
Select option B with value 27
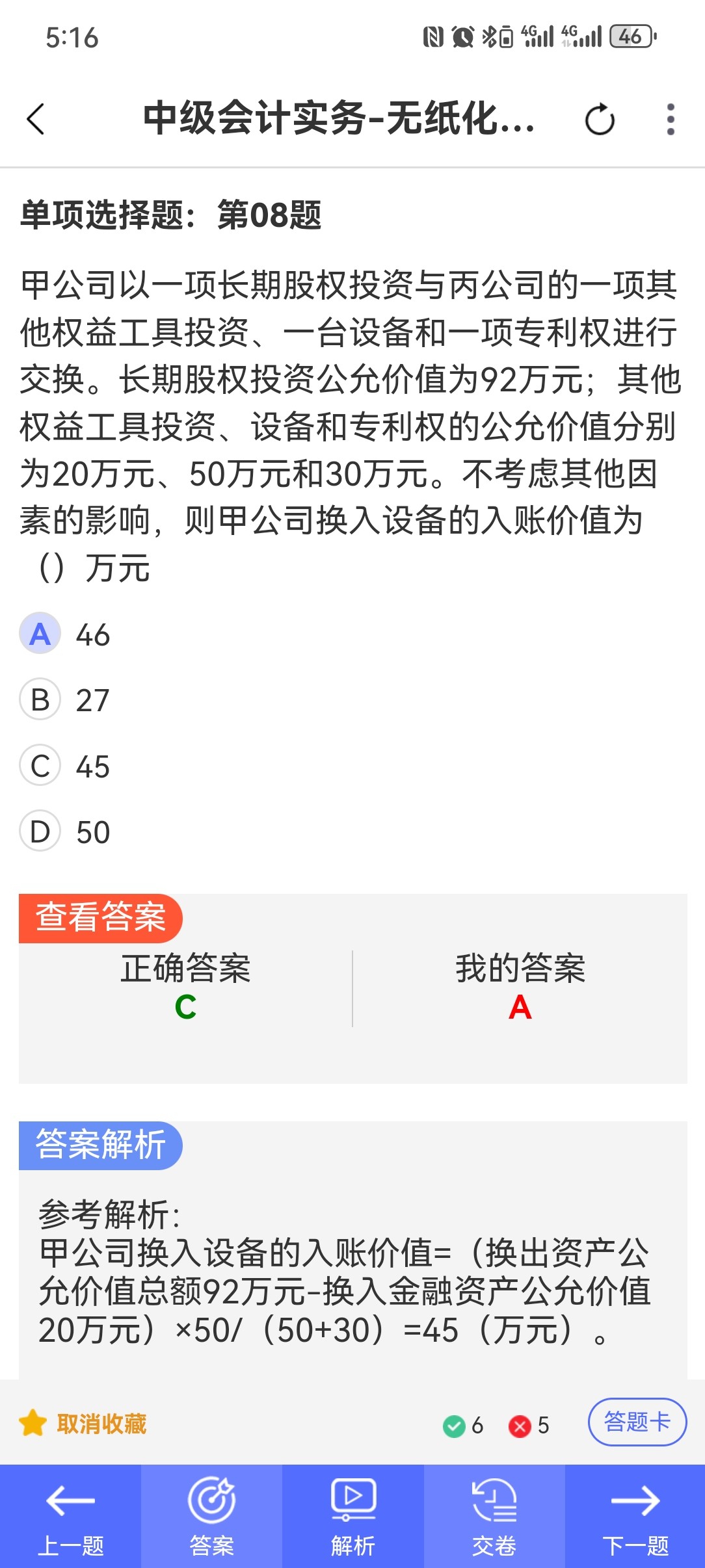click(65, 700)
